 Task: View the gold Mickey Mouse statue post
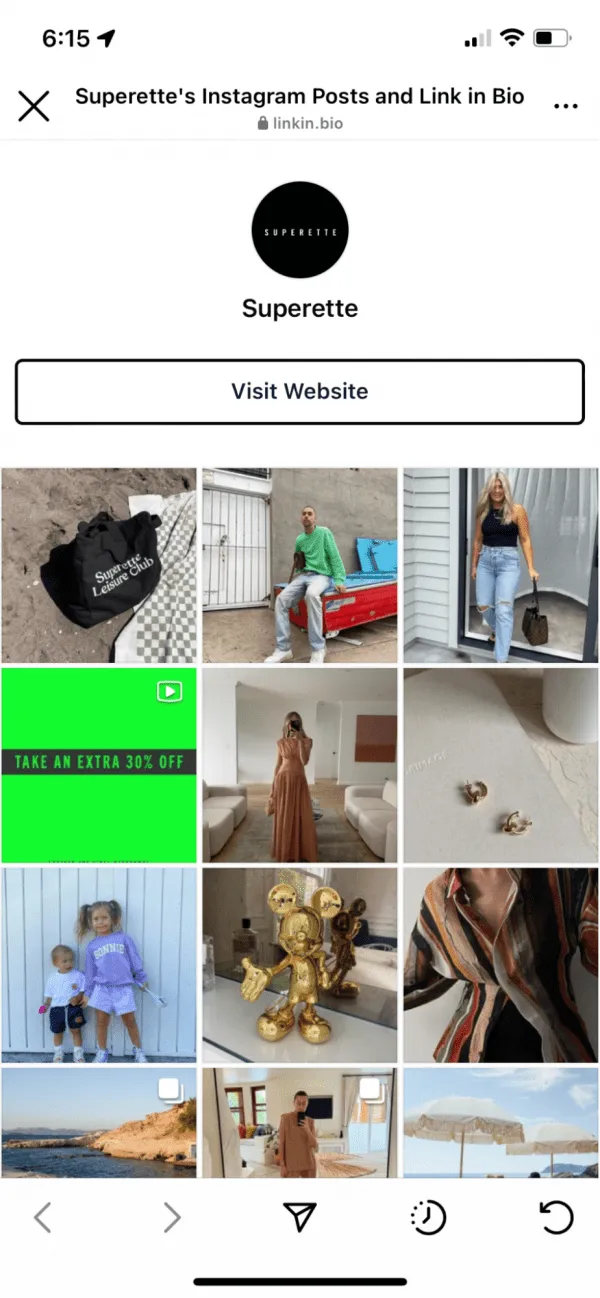pyautogui.click(x=300, y=965)
